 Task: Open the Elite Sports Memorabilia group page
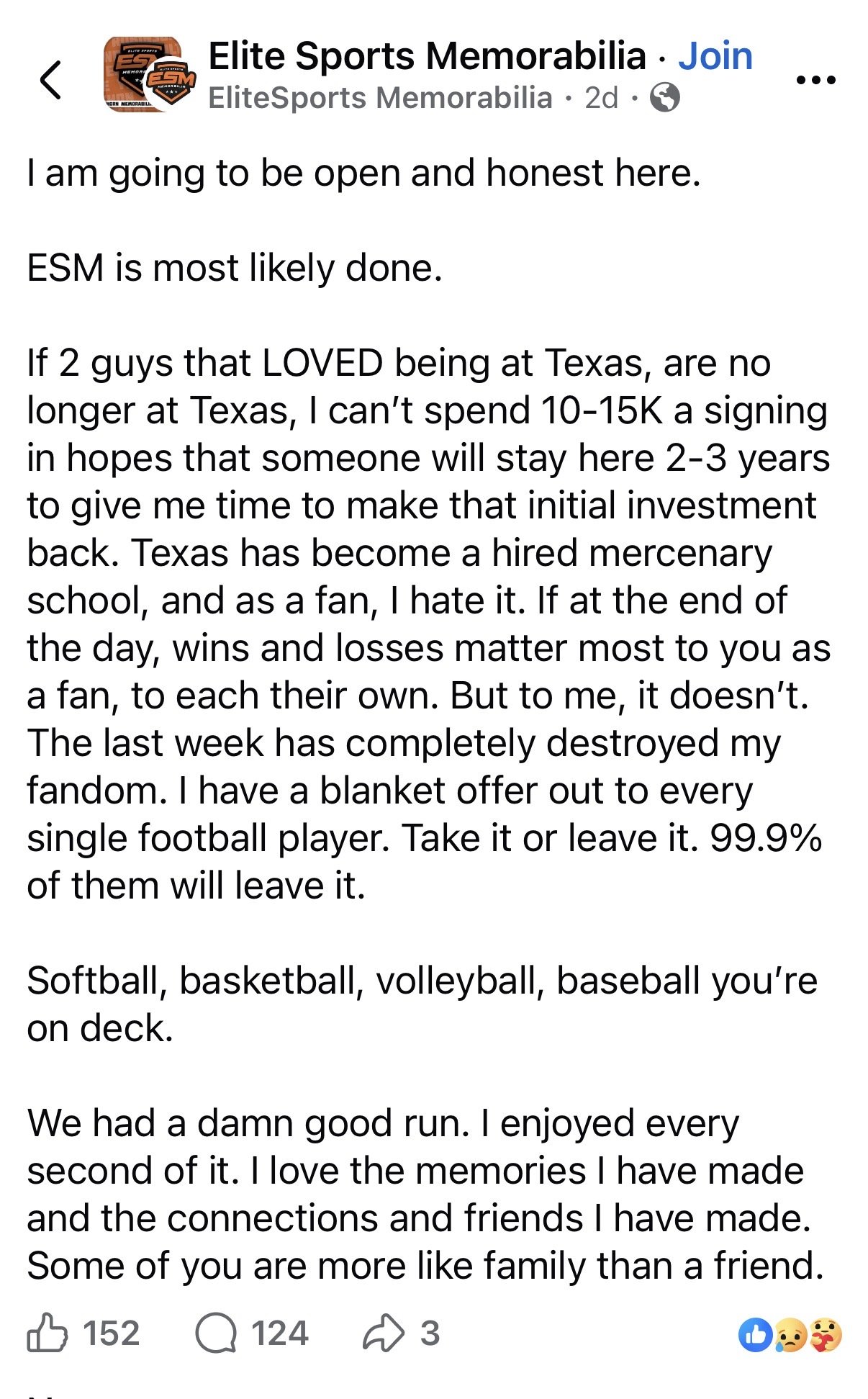(x=427, y=56)
